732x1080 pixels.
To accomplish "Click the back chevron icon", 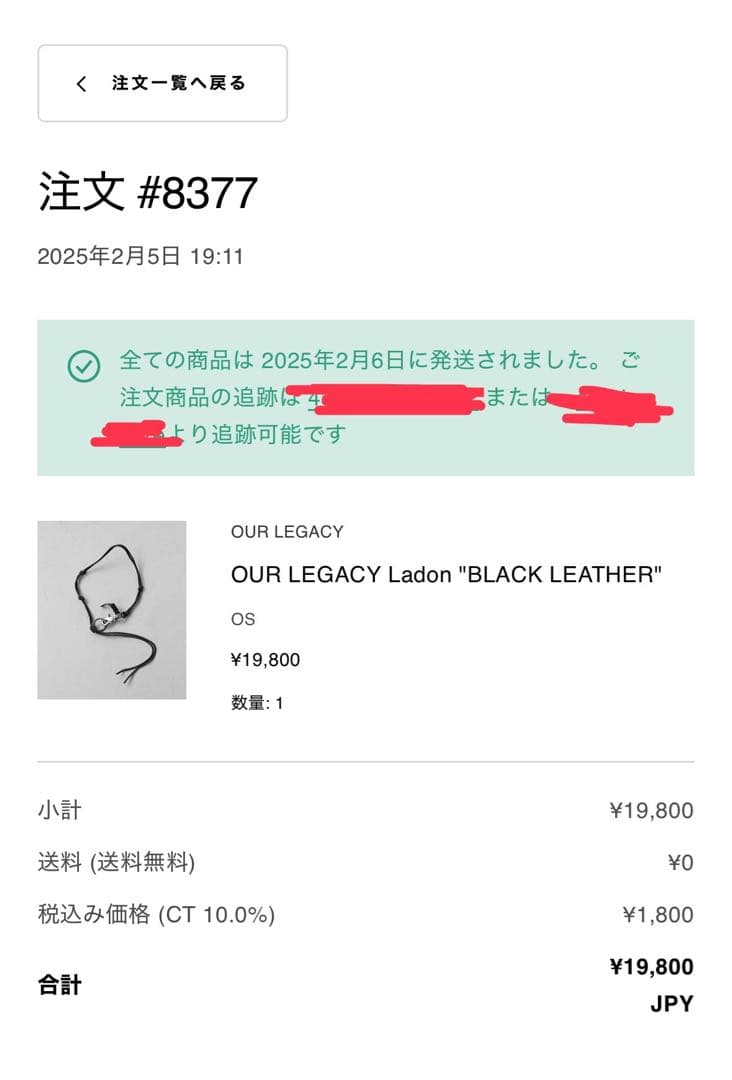I will point(82,83).
